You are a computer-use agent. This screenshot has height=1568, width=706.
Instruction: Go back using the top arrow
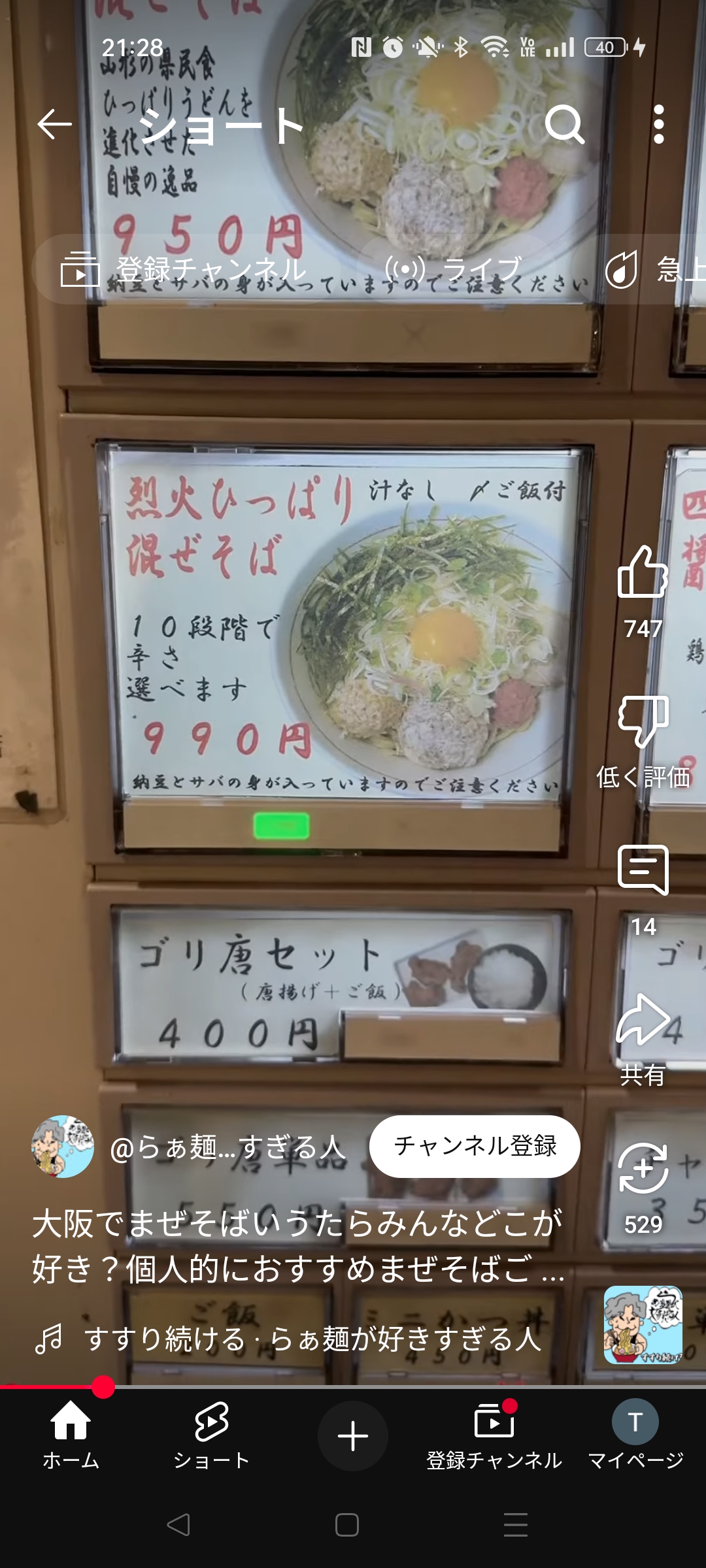[x=54, y=124]
